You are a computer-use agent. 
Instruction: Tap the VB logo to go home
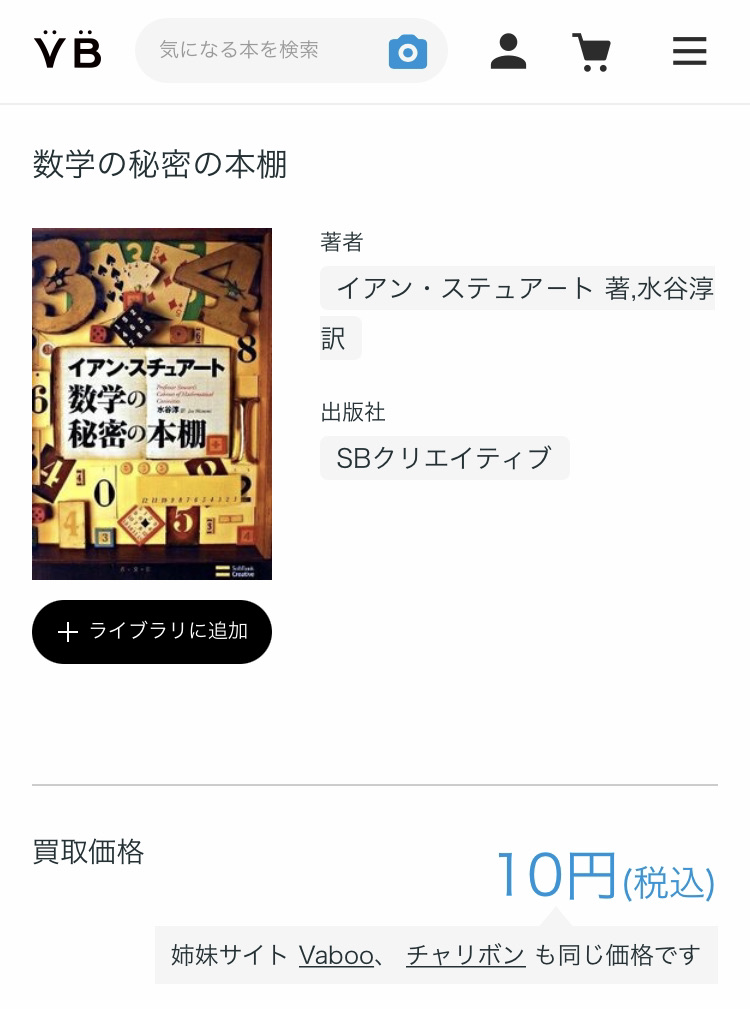click(68, 50)
